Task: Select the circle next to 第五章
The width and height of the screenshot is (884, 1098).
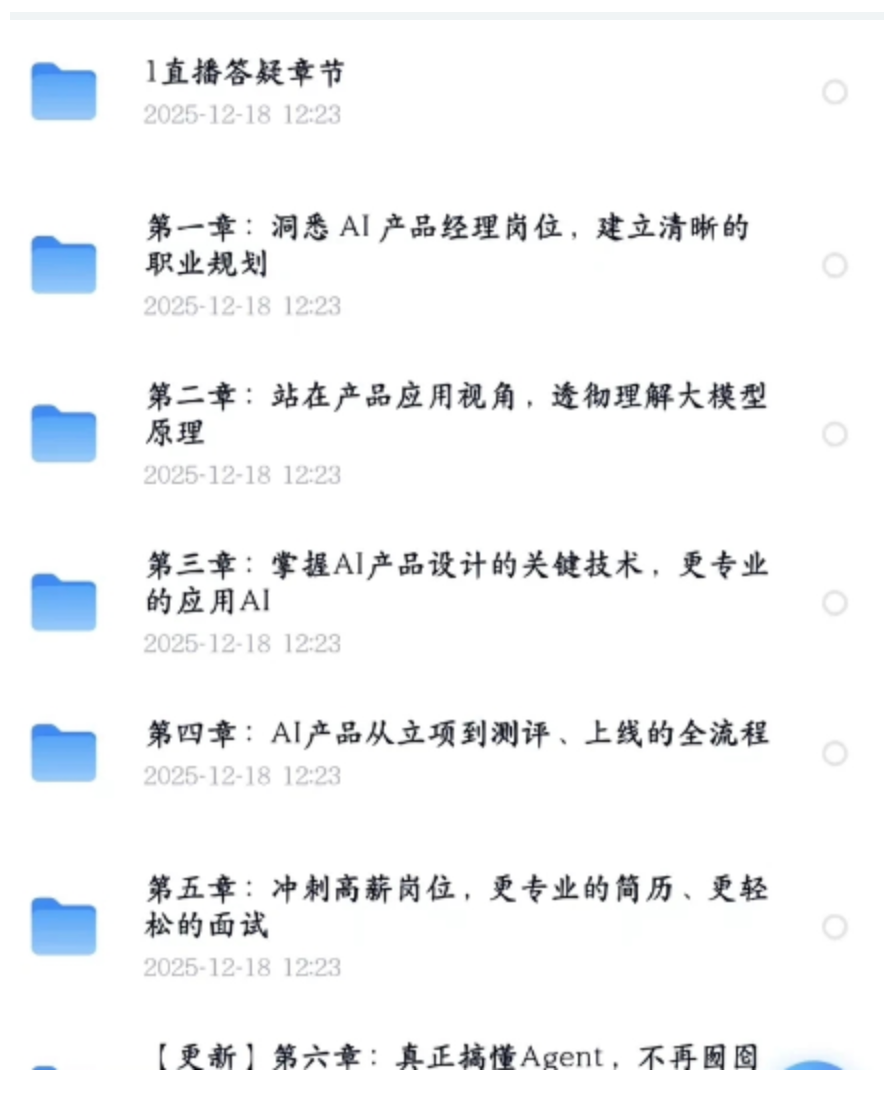Action: point(833,927)
